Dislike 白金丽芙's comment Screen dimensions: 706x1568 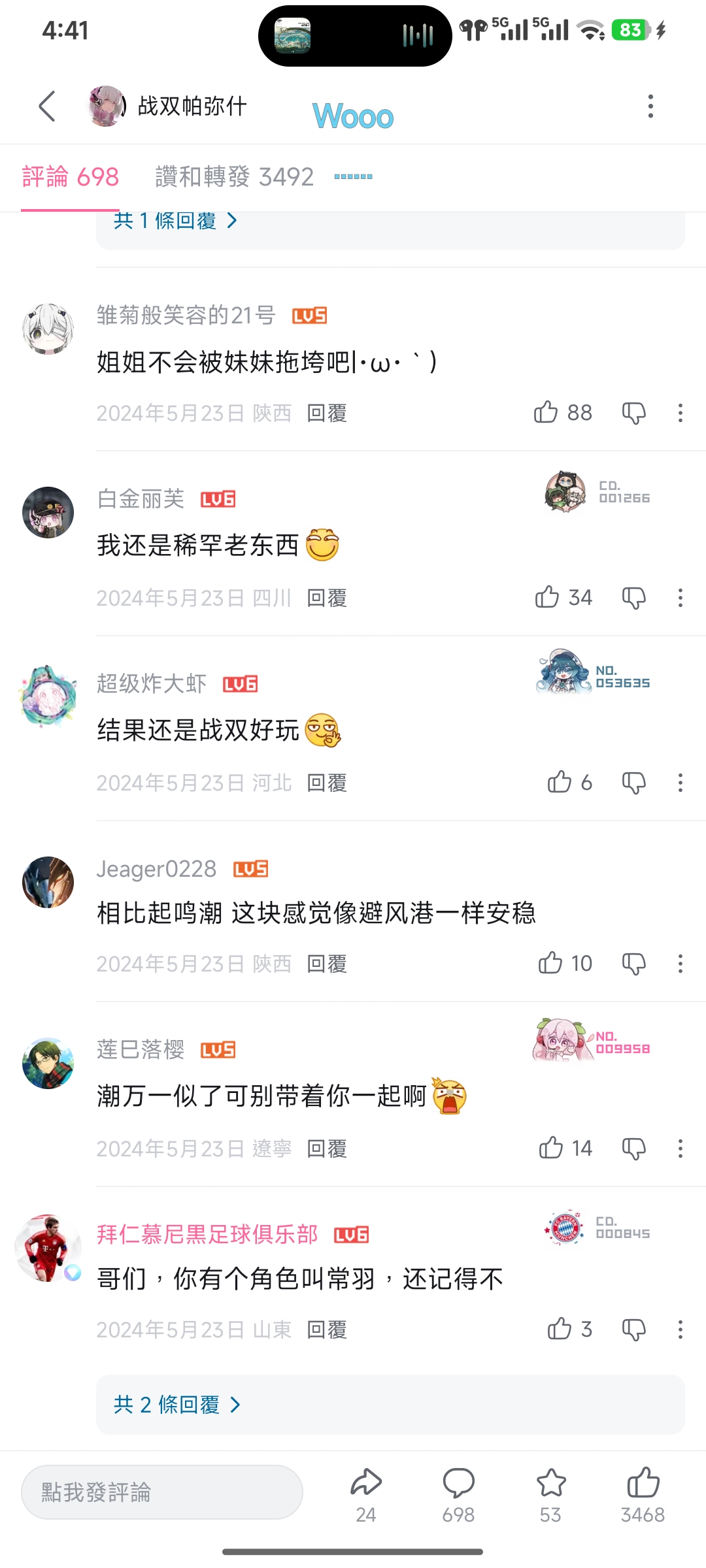(633, 597)
